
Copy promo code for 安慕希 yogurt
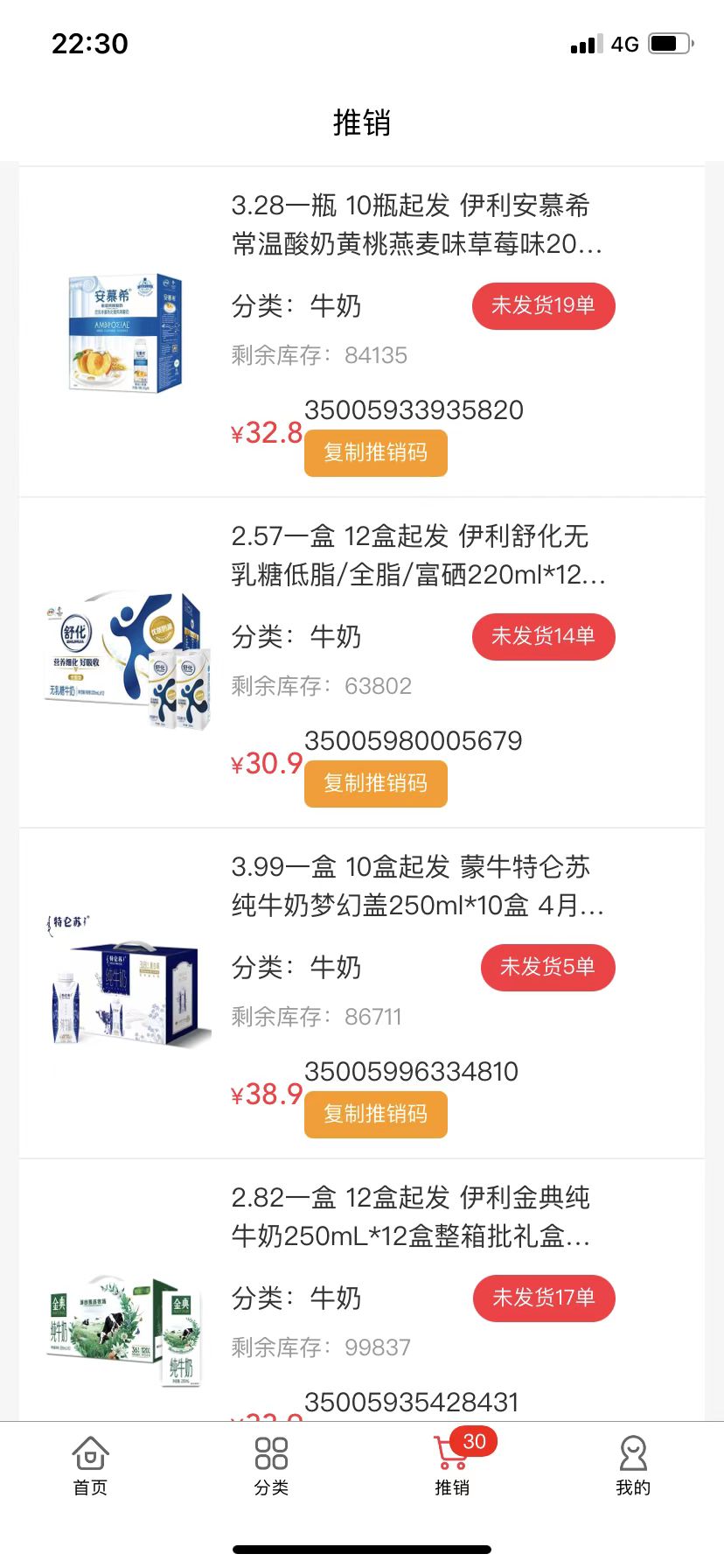click(x=376, y=452)
